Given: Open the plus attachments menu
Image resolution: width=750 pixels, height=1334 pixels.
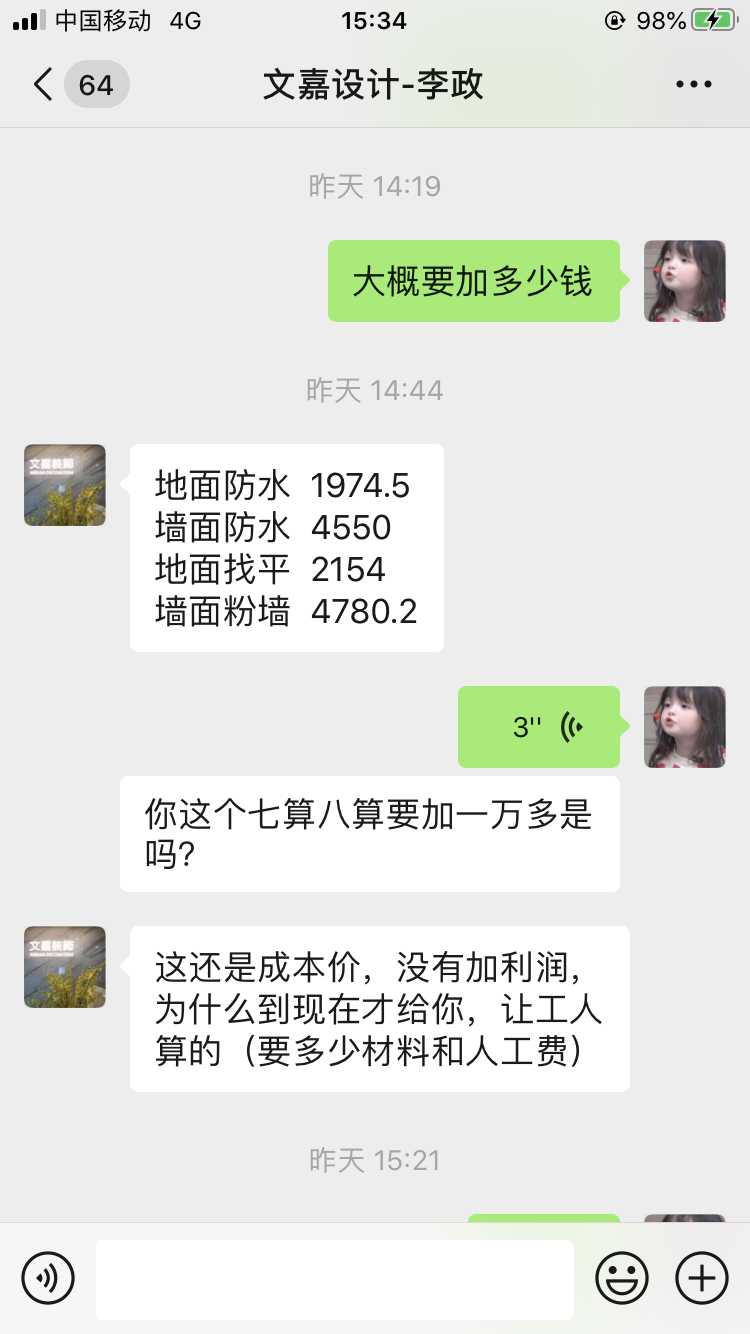Looking at the screenshot, I should pos(702,1278).
